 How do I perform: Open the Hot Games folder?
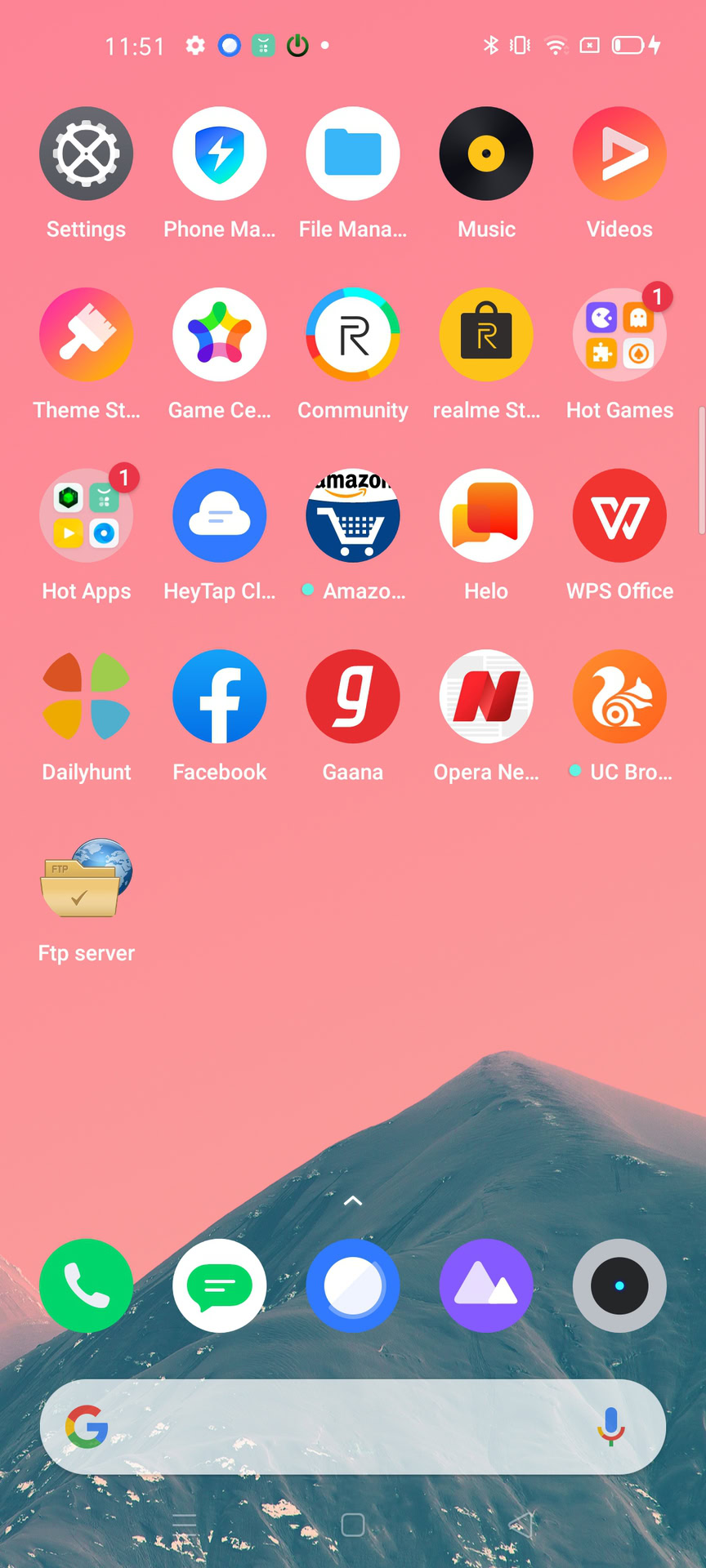619,335
